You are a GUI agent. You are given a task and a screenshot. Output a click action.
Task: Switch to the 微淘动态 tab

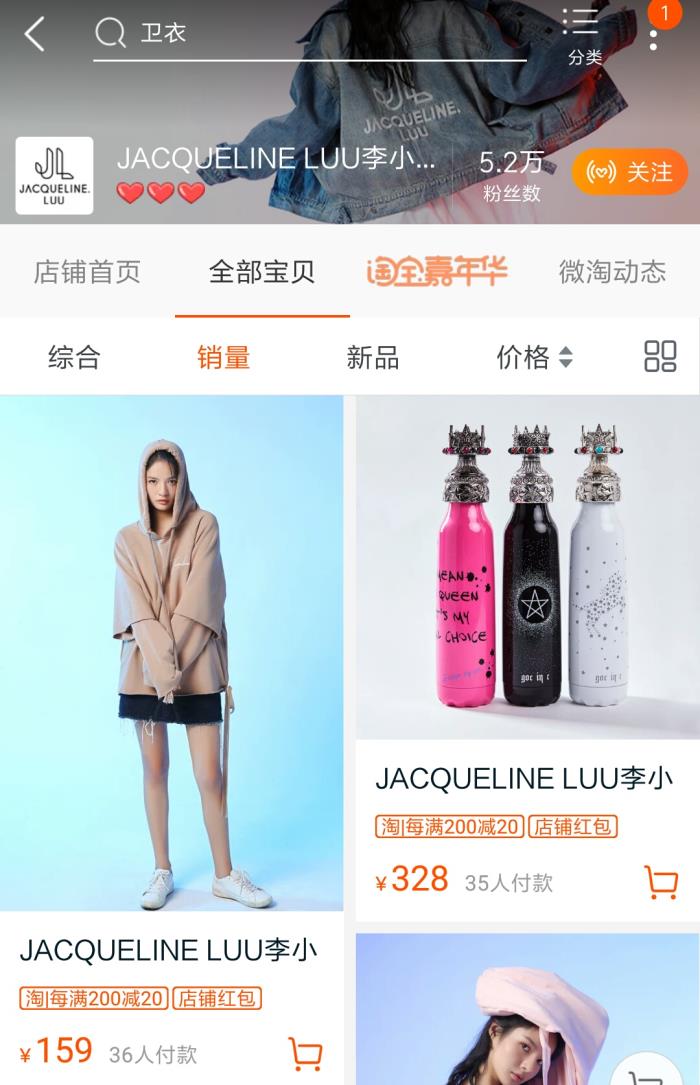point(612,272)
